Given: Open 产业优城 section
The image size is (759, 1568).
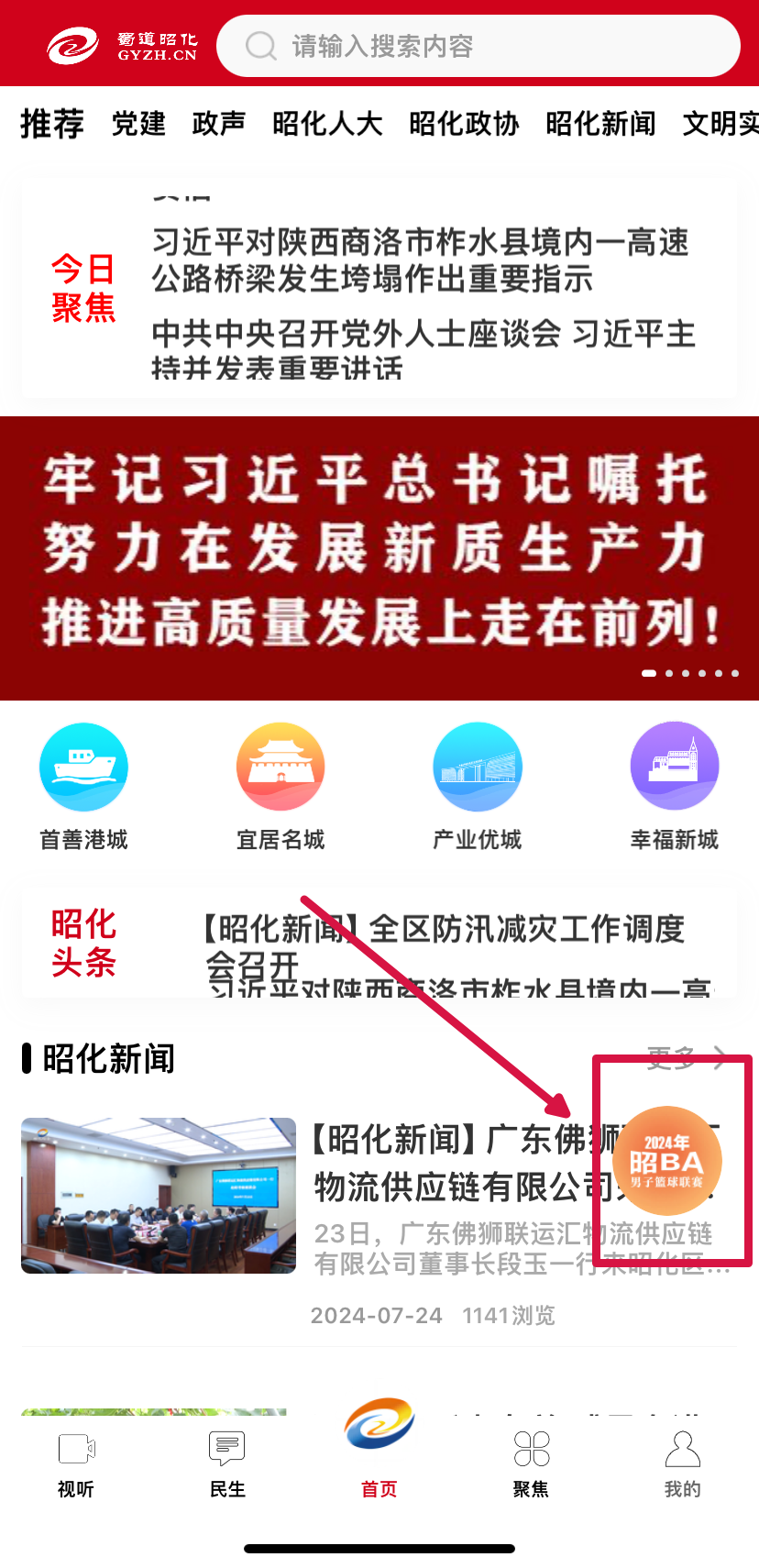Looking at the screenshot, I should tap(477, 786).
